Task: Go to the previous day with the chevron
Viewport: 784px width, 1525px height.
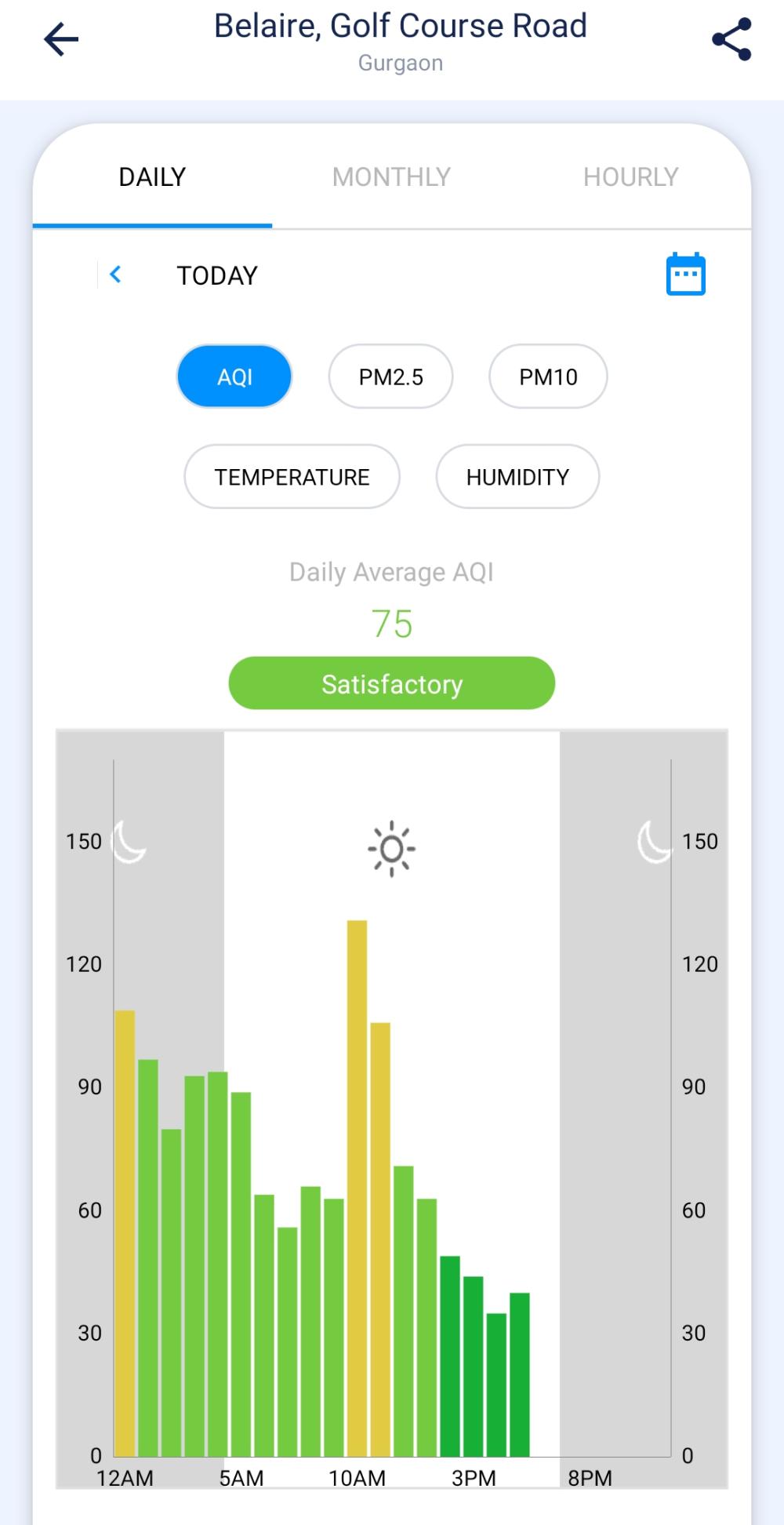Action: (115, 275)
